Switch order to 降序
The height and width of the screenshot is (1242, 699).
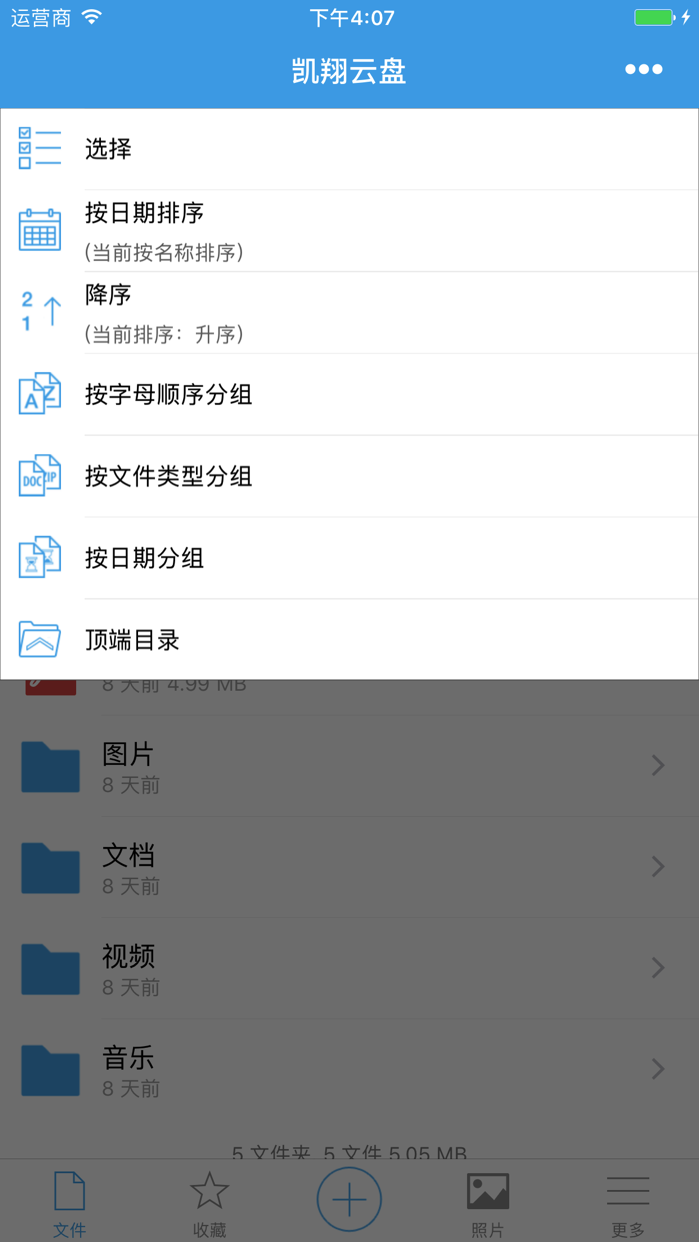[349, 313]
